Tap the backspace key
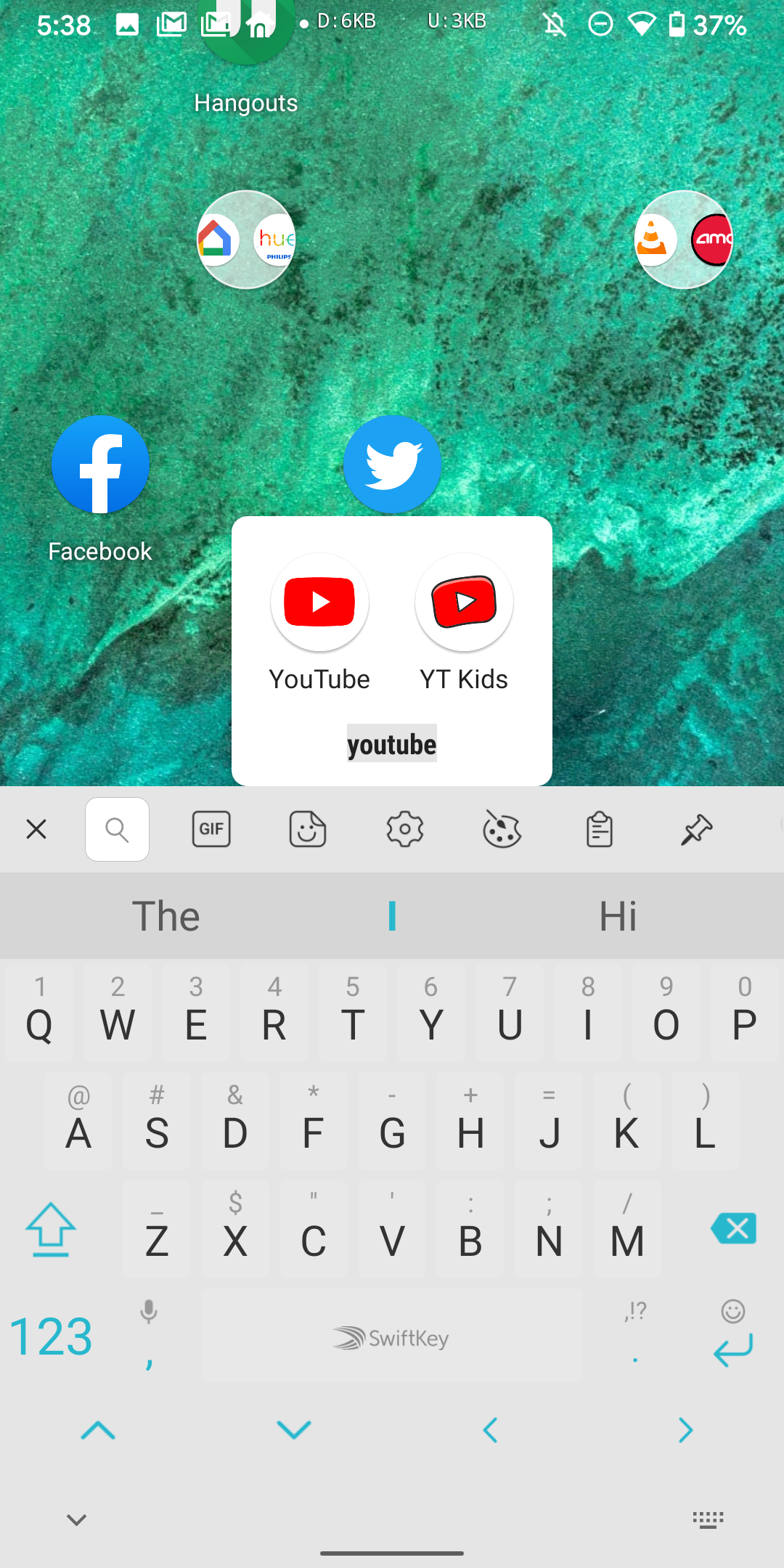Image resolution: width=784 pixels, height=1568 pixels. (x=734, y=1228)
